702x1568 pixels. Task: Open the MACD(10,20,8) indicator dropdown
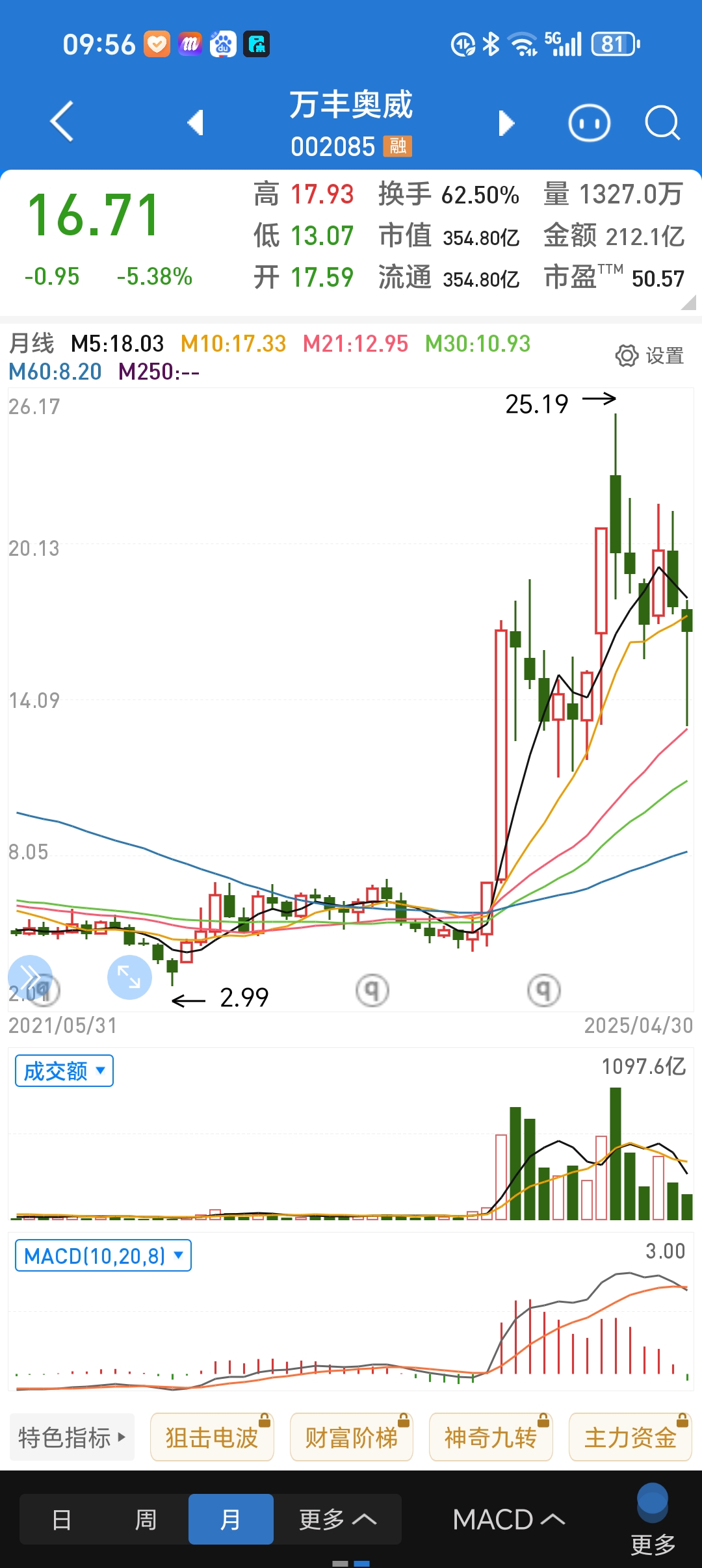(103, 1255)
